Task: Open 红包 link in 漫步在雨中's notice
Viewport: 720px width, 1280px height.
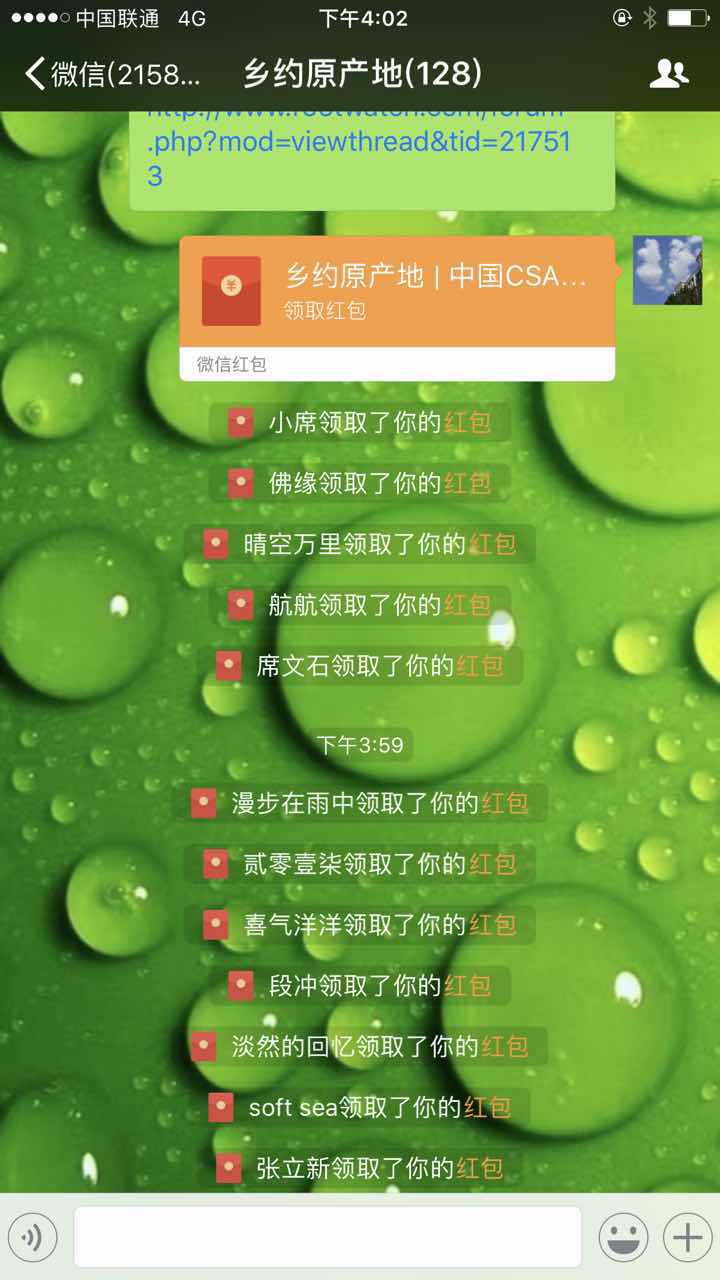Action: point(504,803)
